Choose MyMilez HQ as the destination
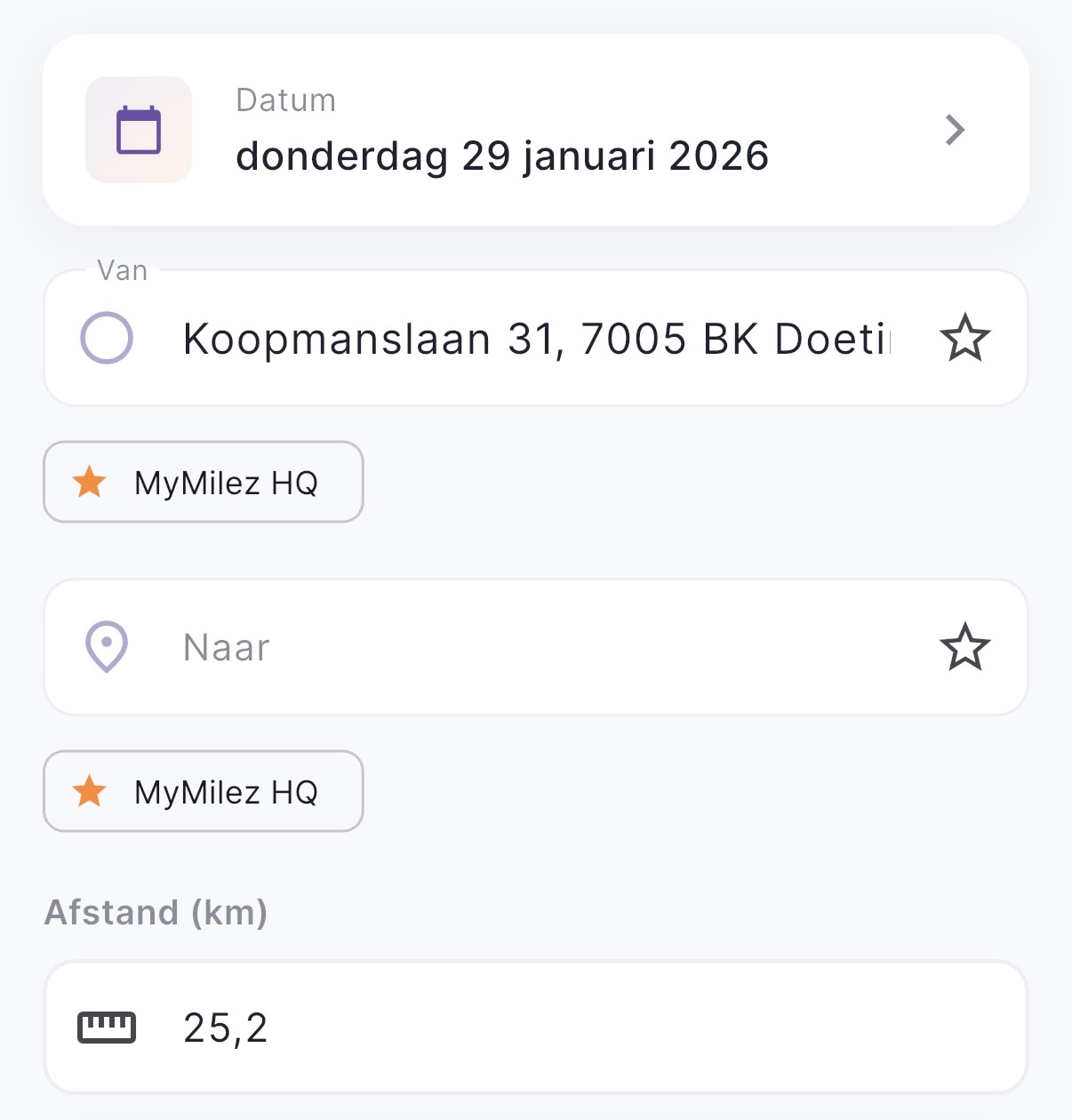 (x=203, y=791)
